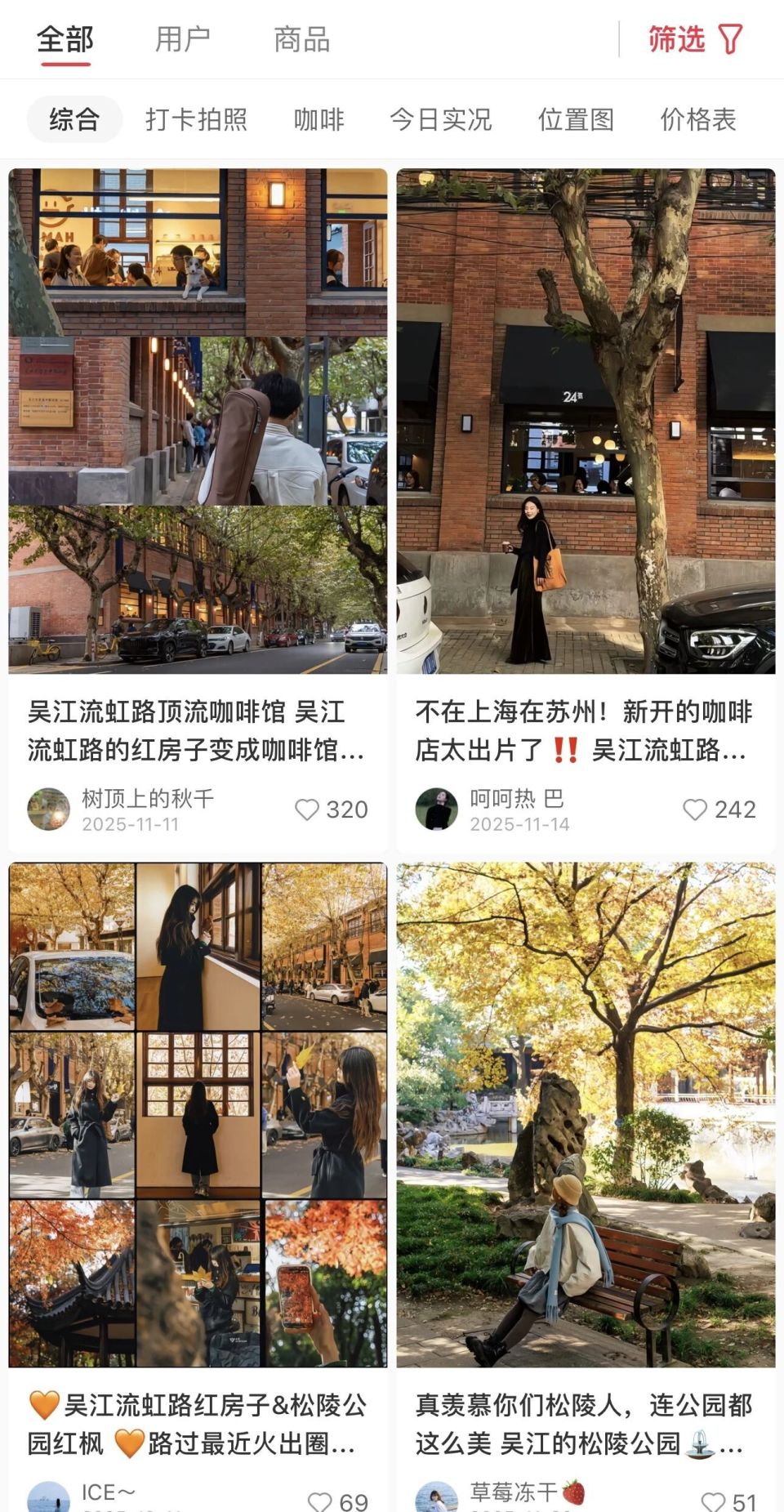Select the 综合 sort option

click(74, 119)
